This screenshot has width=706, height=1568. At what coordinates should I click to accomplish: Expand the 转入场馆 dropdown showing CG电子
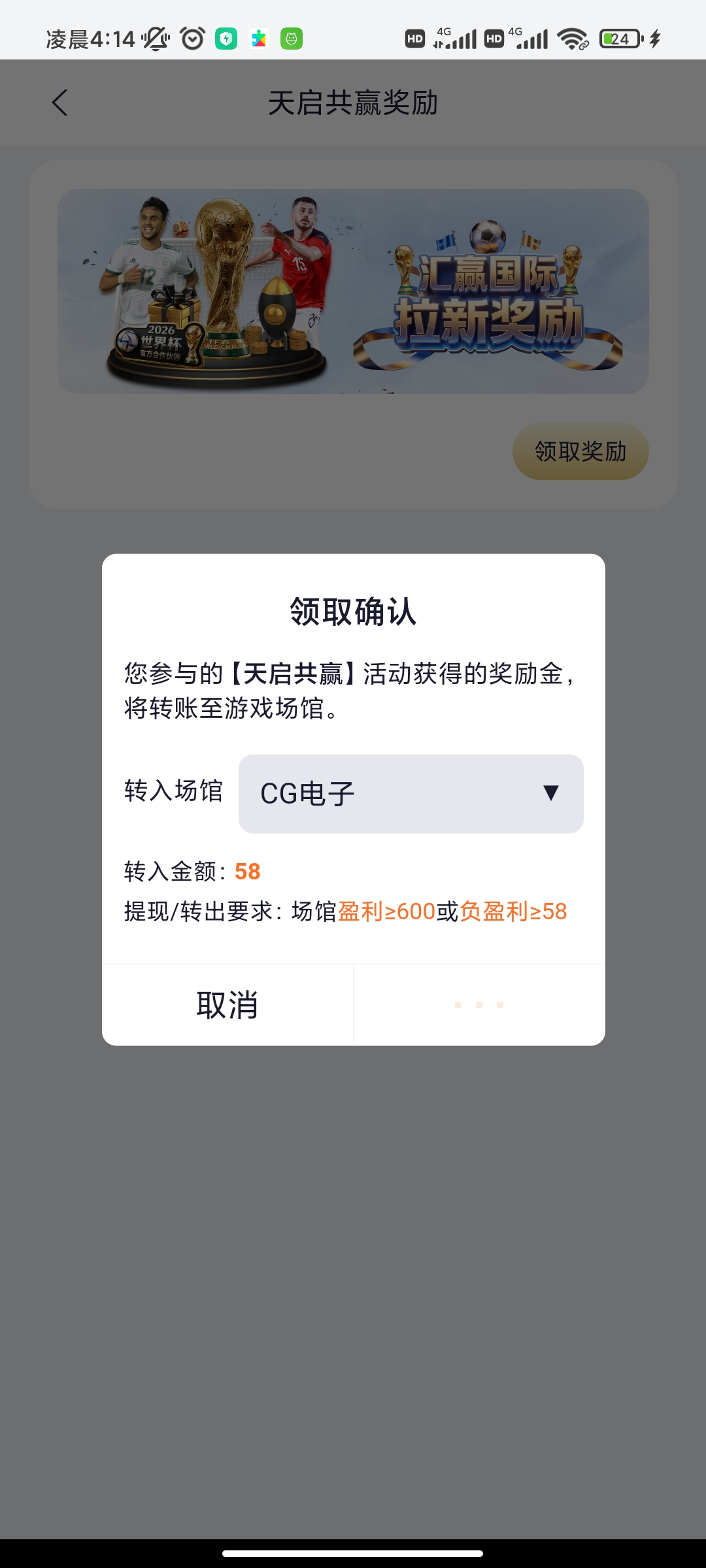tap(411, 793)
